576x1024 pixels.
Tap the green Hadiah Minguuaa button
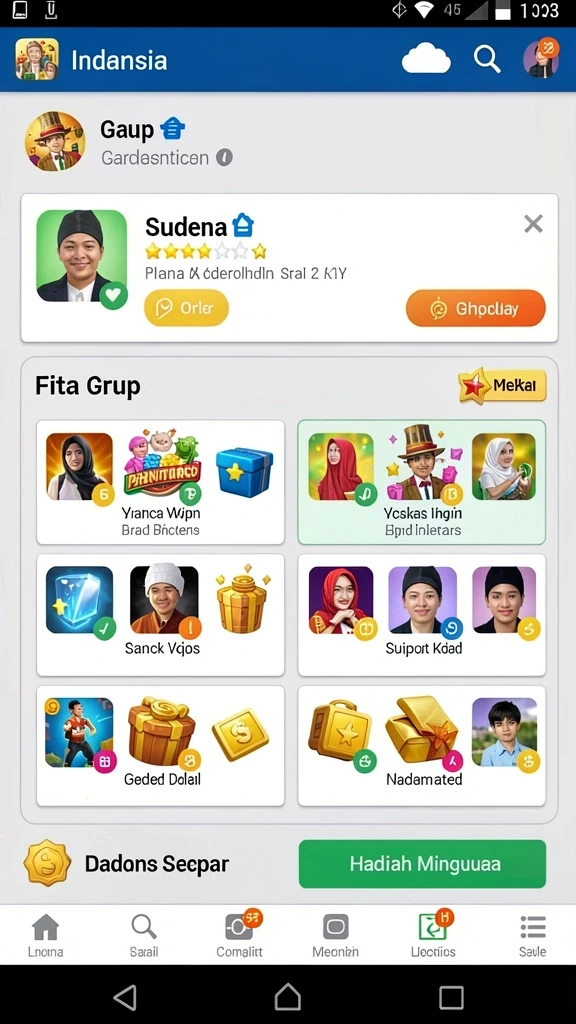point(422,864)
